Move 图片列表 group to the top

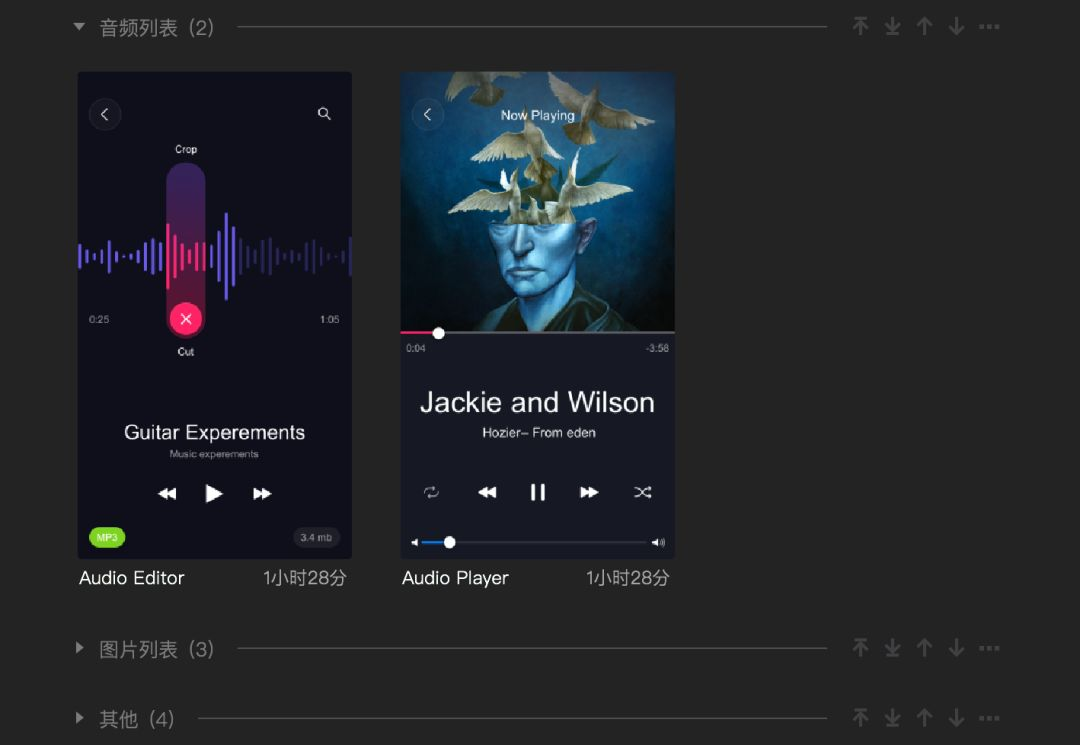coord(860,648)
